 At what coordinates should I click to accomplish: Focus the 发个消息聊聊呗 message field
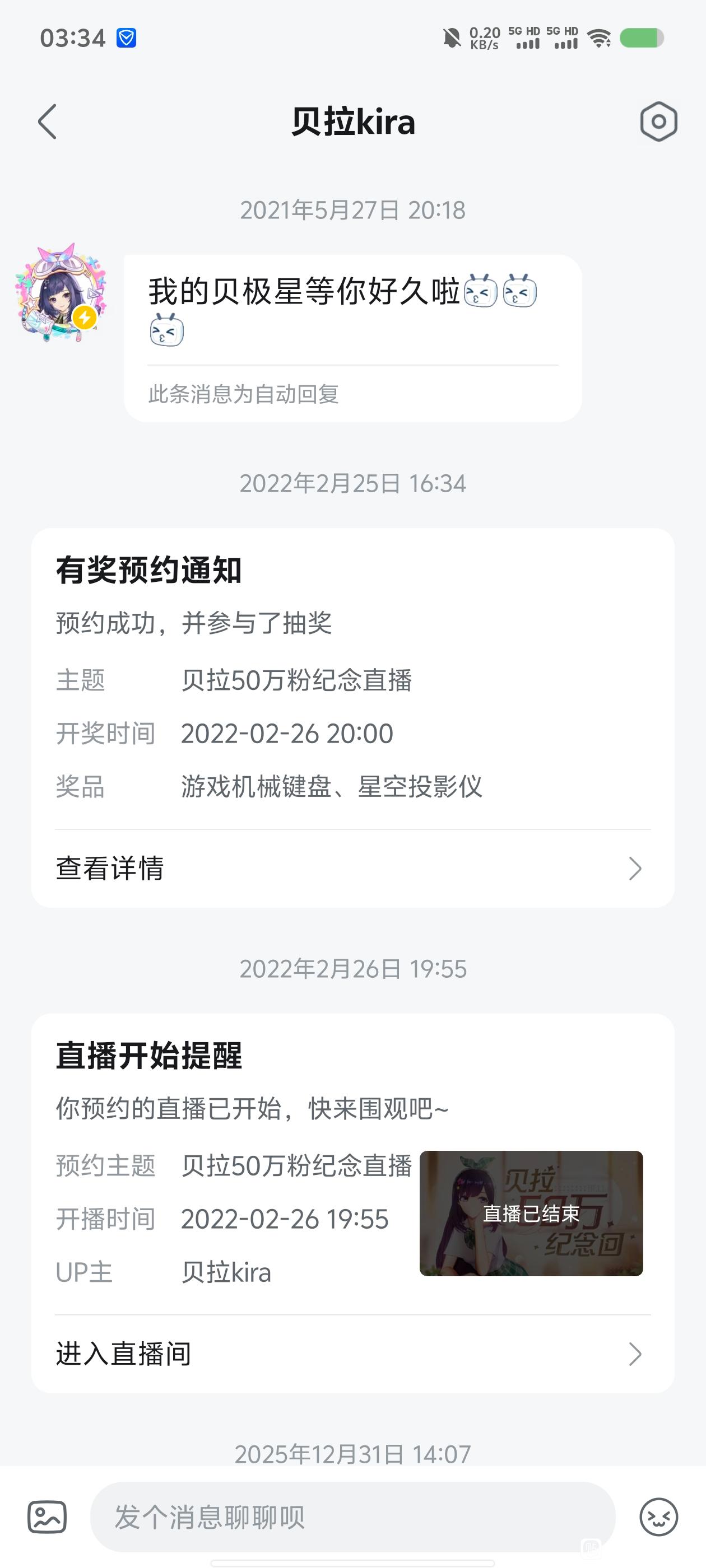352,1516
